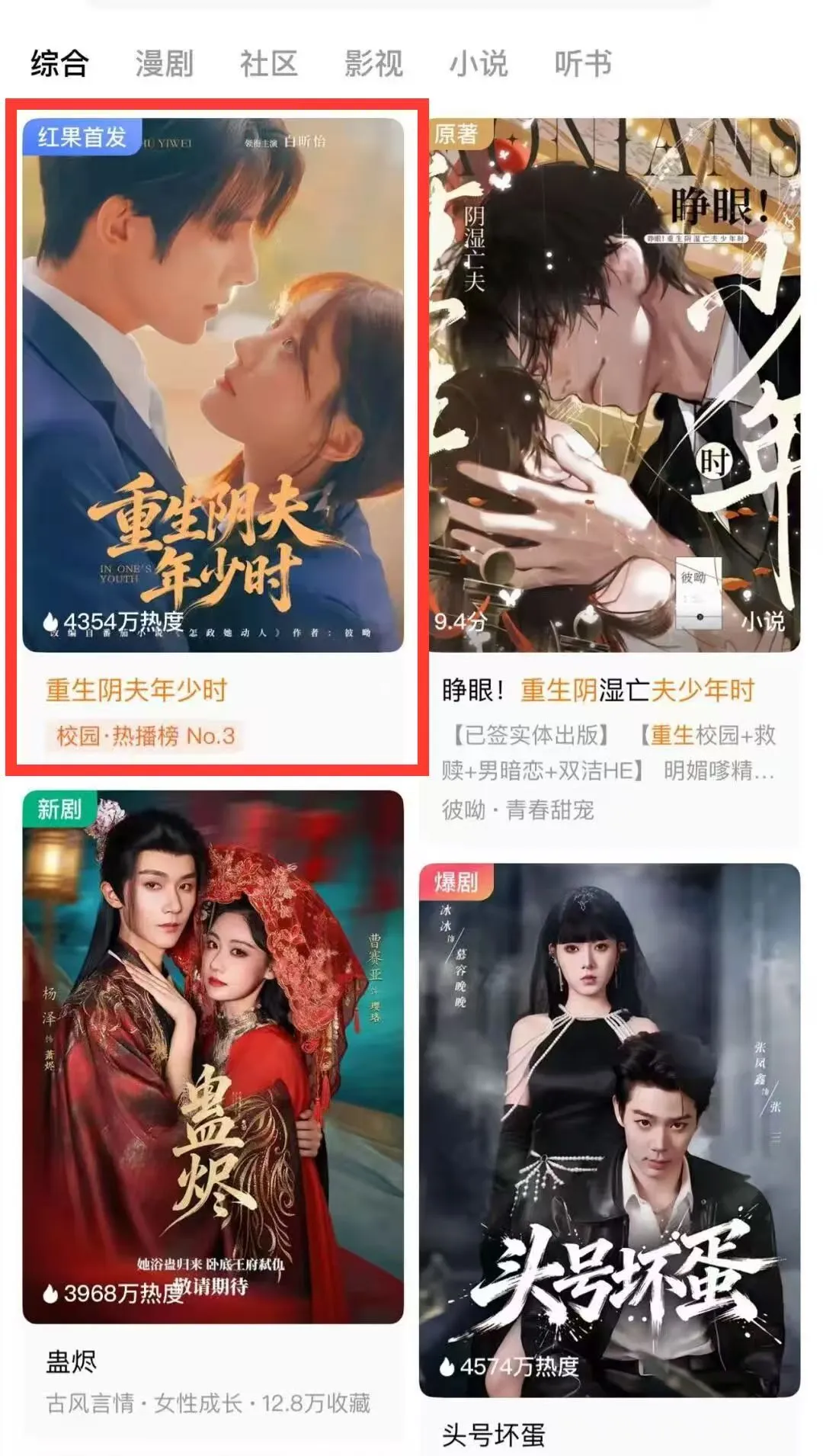The height and width of the screenshot is (1456, 823).
Task: Open the novel 睁眼！重生阴湿亡夫少年时
Action: tap(614, 385)
